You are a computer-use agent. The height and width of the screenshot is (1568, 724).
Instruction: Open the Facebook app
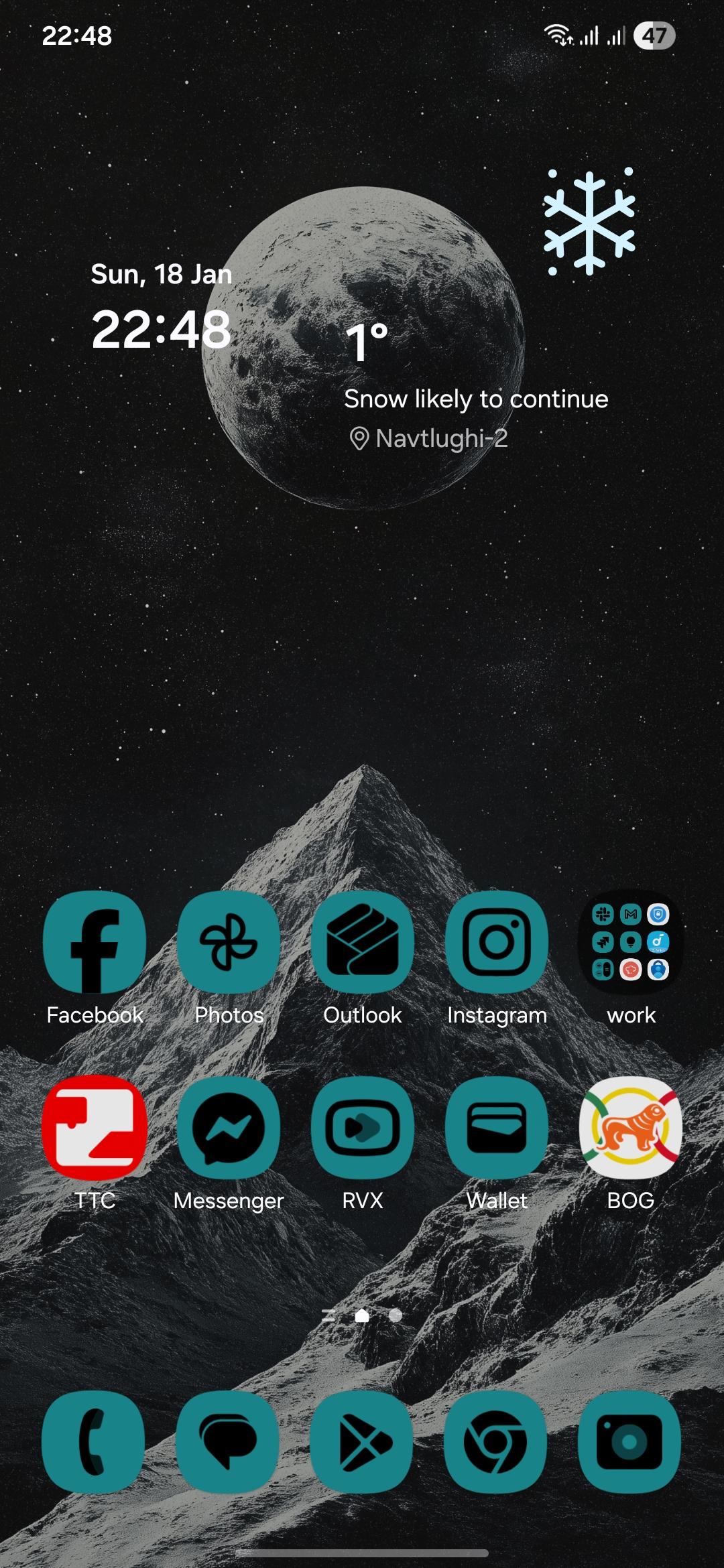tap(95, 942)
